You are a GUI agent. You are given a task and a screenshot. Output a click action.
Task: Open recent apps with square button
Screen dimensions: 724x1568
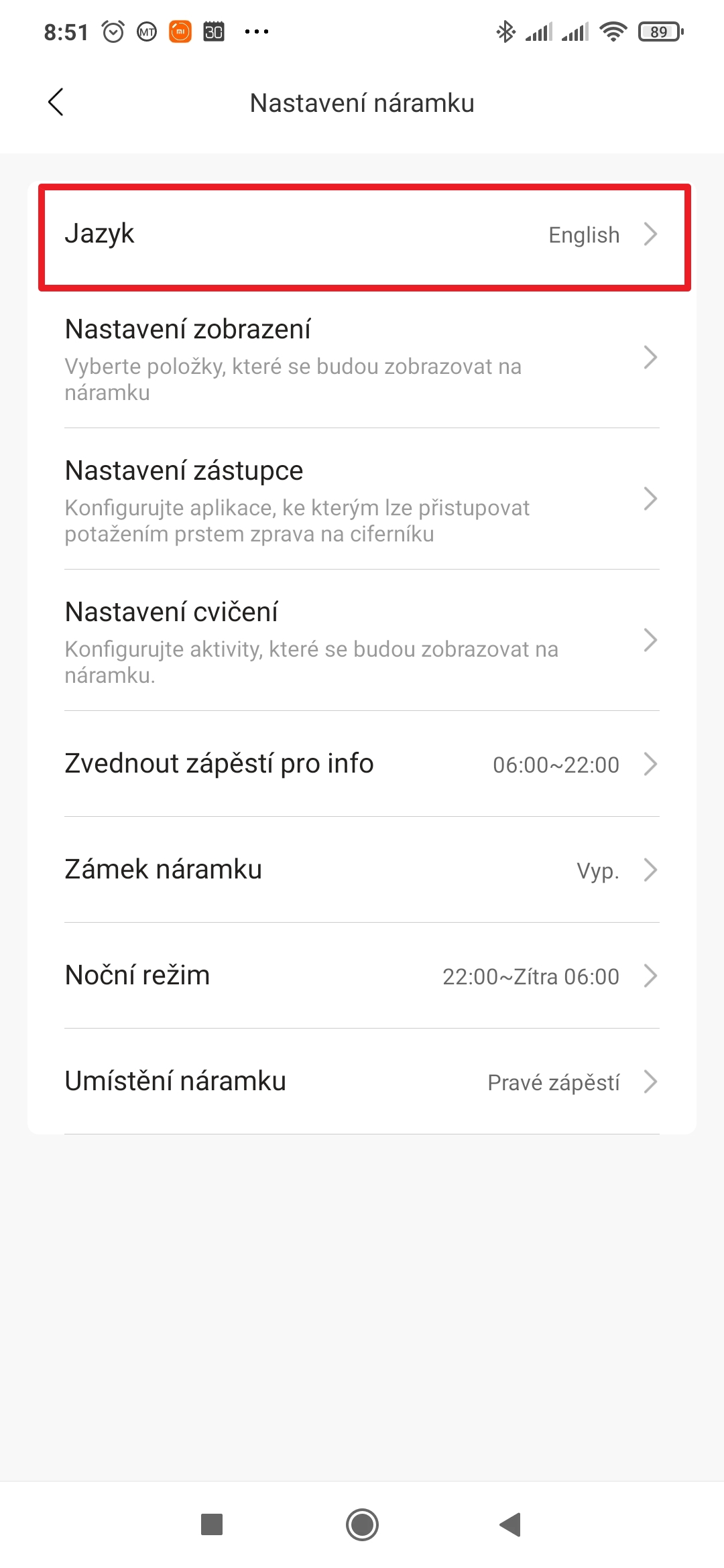point(212,1524)
